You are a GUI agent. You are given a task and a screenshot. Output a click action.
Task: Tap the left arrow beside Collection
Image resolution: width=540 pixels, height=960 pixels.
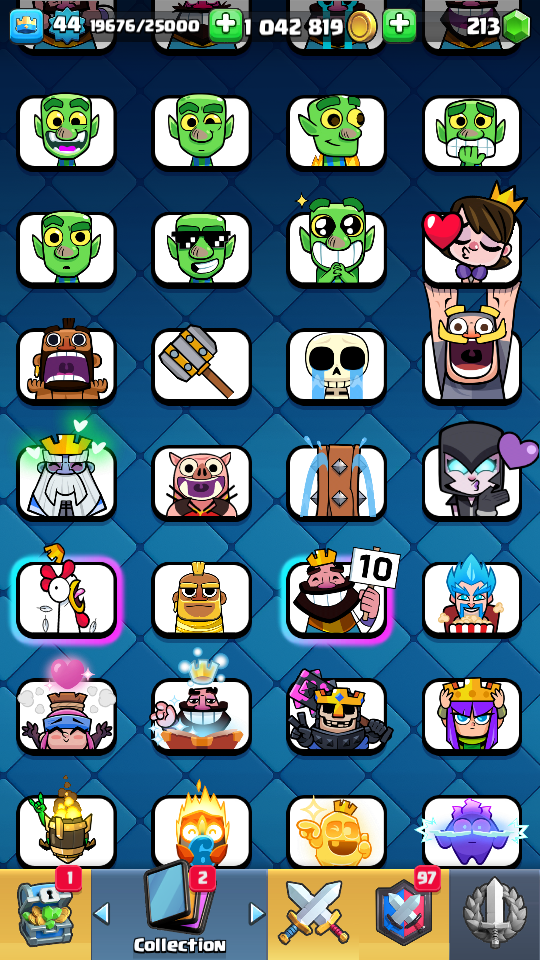[x=102, y=914]
